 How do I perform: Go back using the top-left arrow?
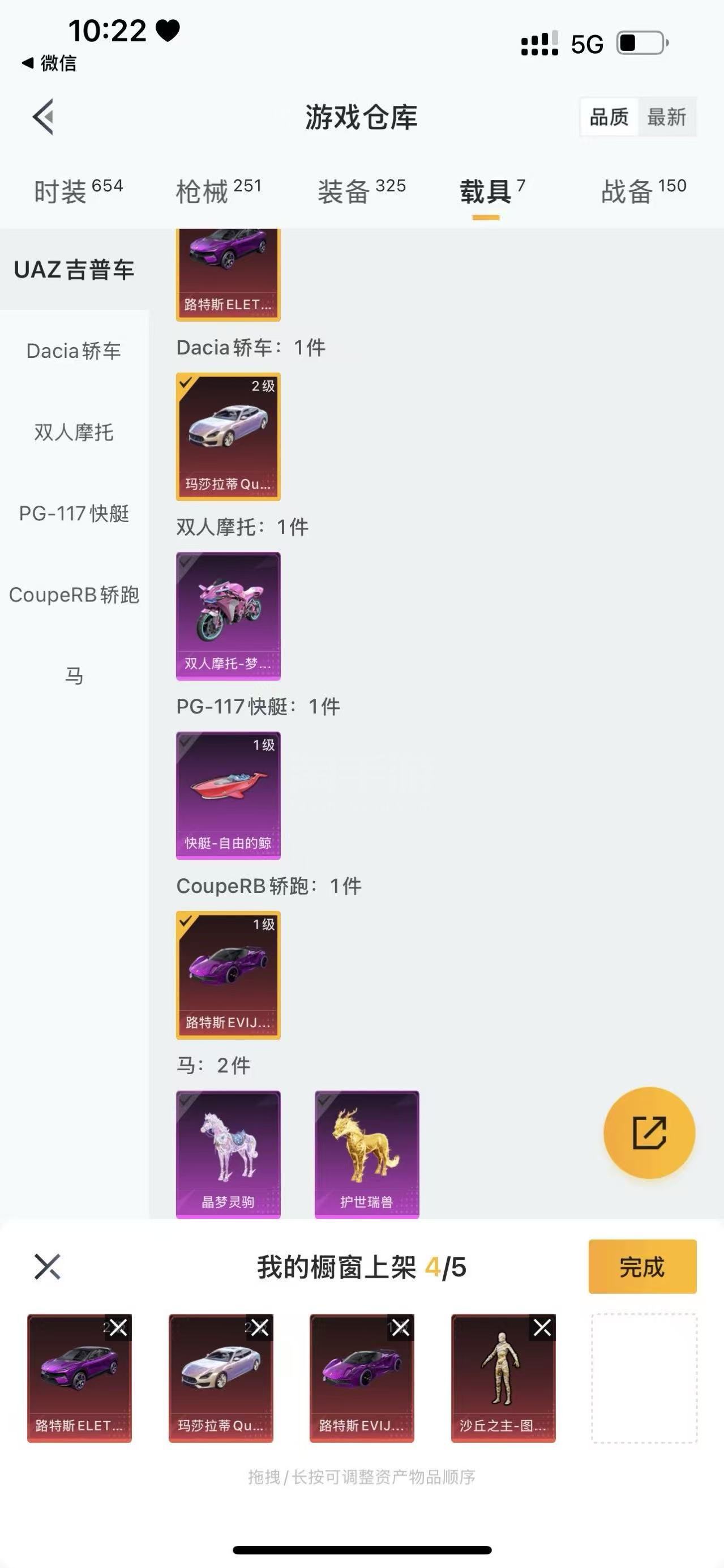coord(44,116)
